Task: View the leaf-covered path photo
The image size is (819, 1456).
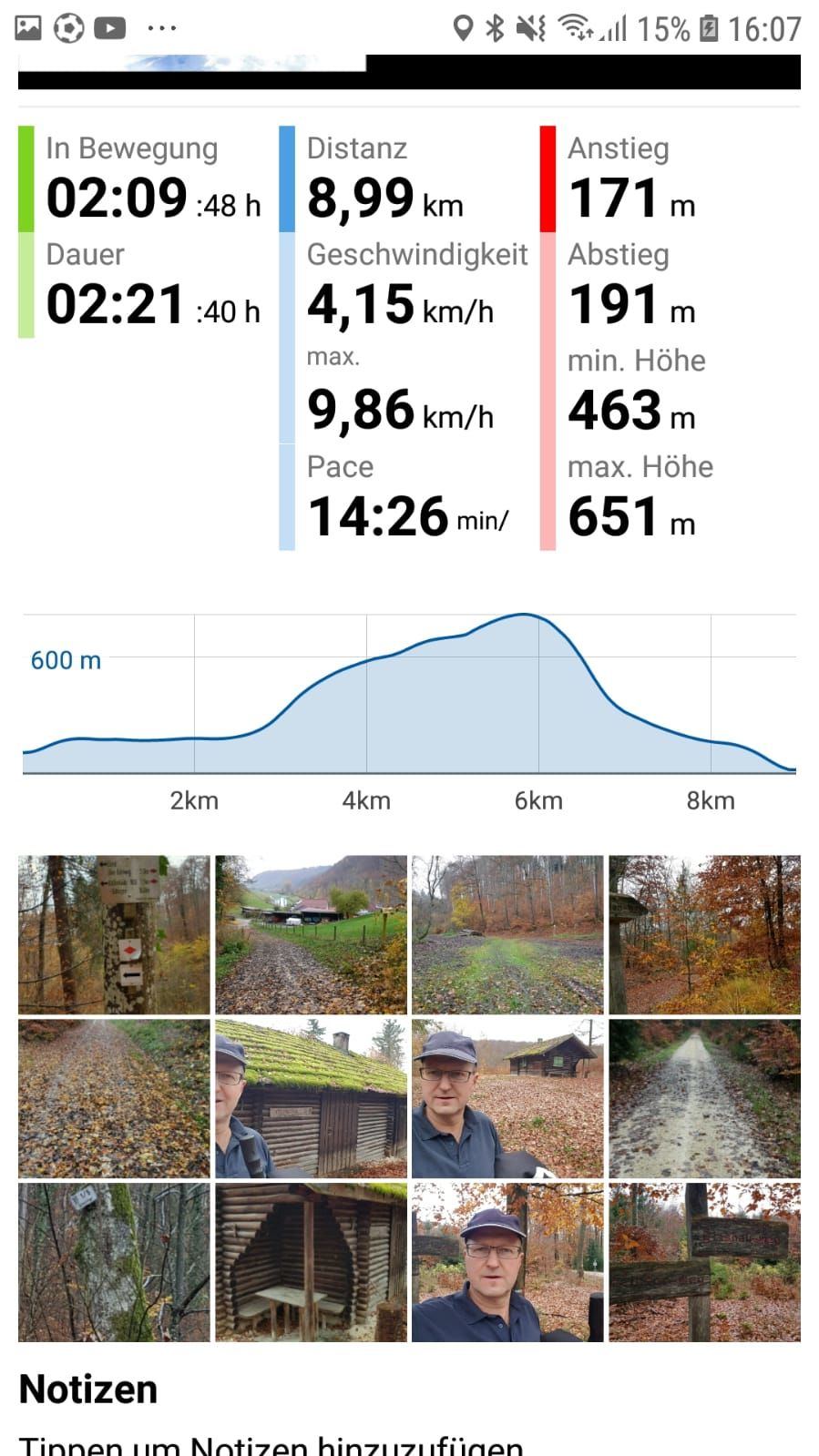Action: tap(114, 1098)
